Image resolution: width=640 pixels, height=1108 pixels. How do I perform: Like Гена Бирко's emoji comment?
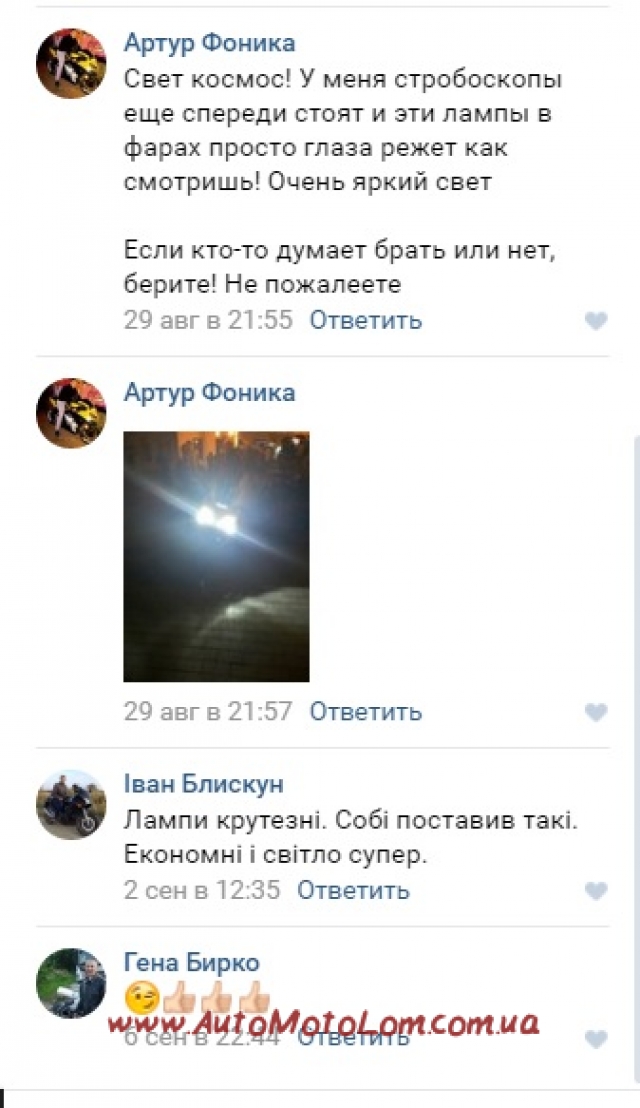(x=596, y=1039)
